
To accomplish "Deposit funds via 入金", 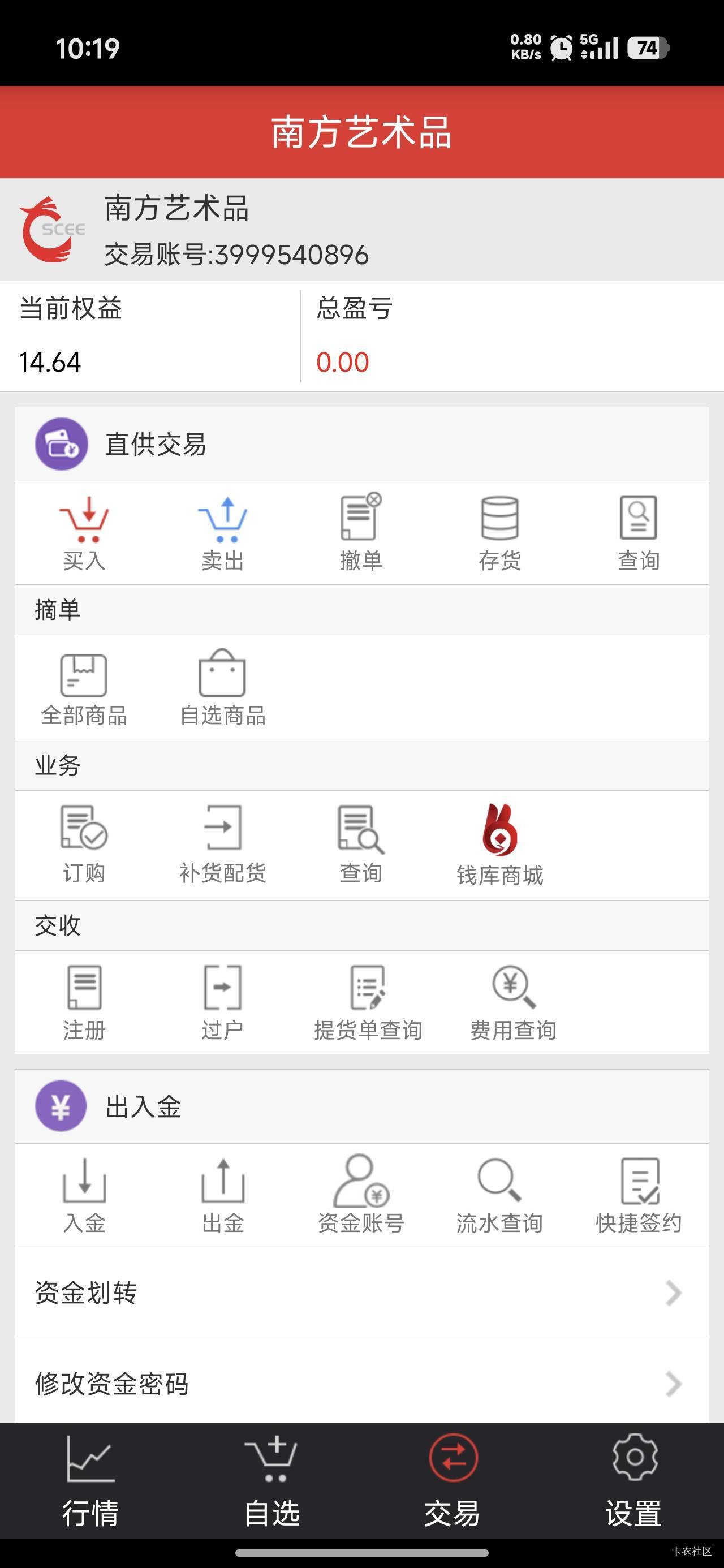I will (x=84, y=1195).
